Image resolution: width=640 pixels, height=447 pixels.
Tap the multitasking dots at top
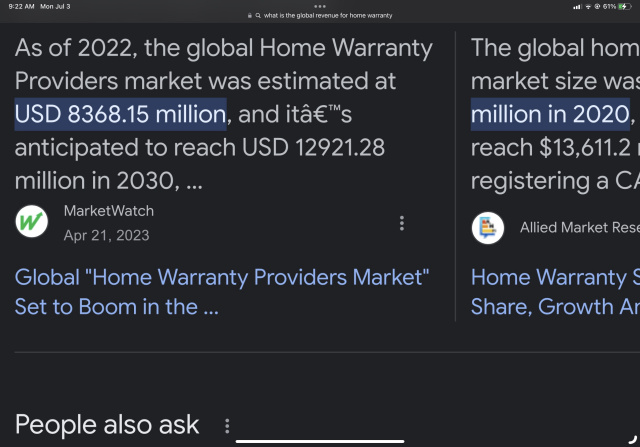click(x=320, y=6)
